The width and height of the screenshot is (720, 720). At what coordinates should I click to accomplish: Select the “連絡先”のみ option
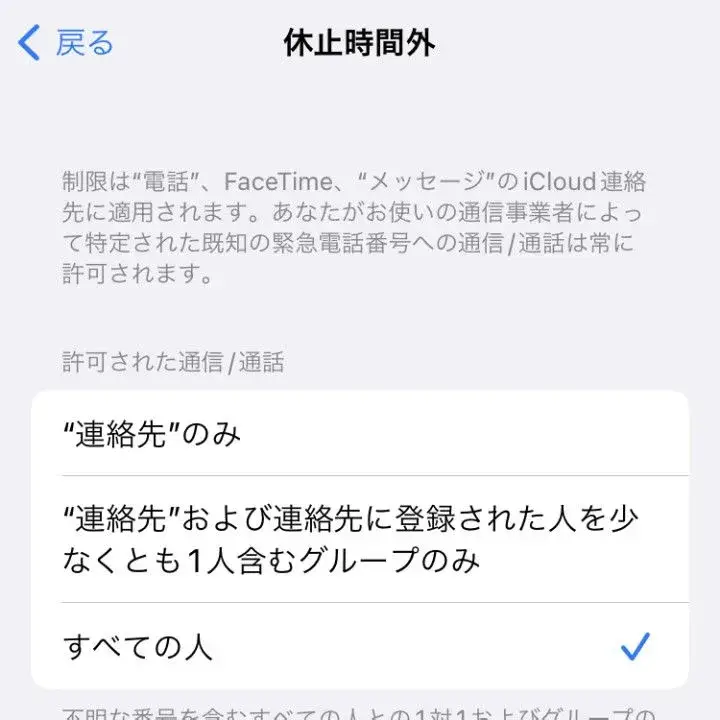(360, 434)
